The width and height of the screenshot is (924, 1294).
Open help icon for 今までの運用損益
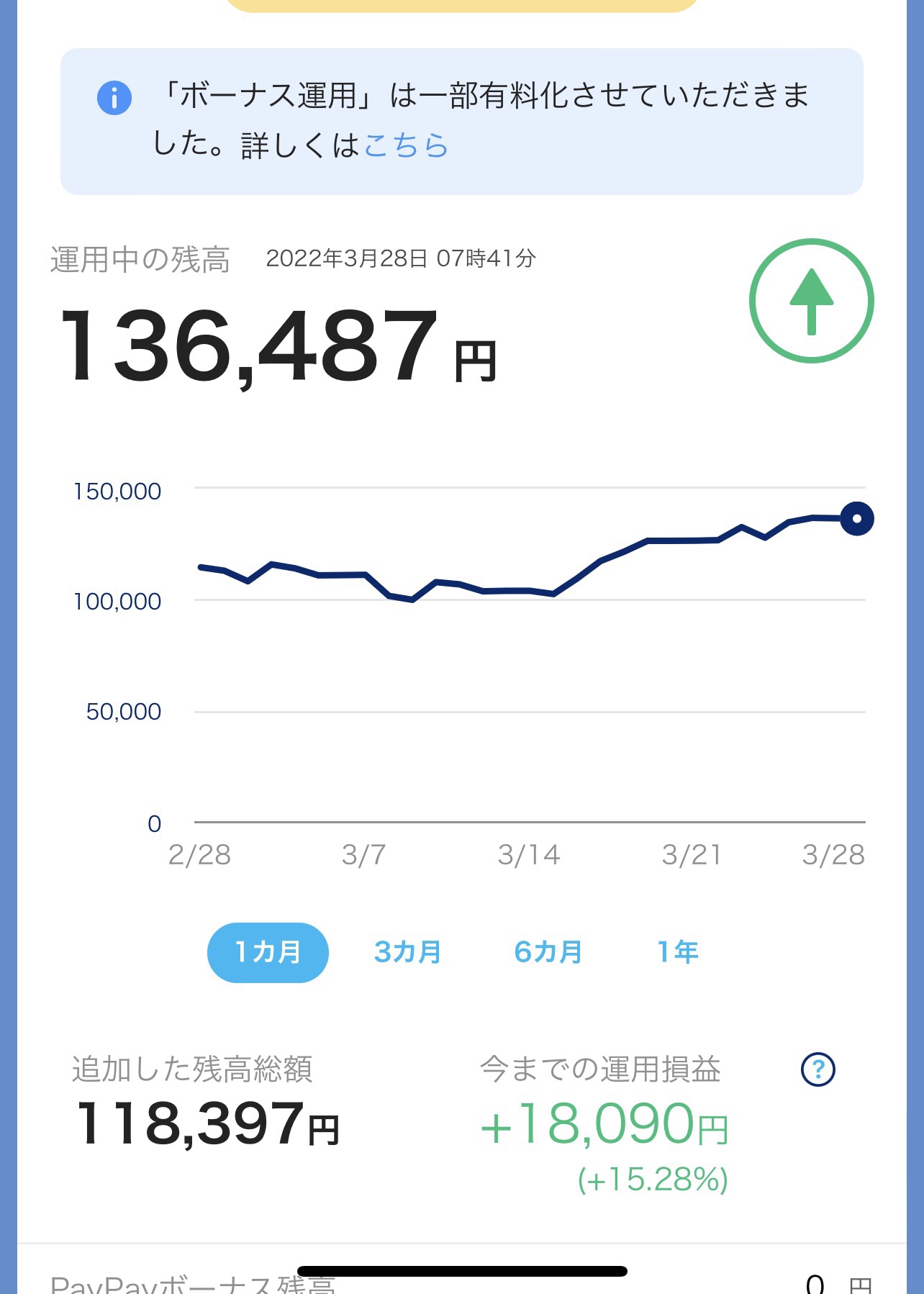[x=817, y=1069]
